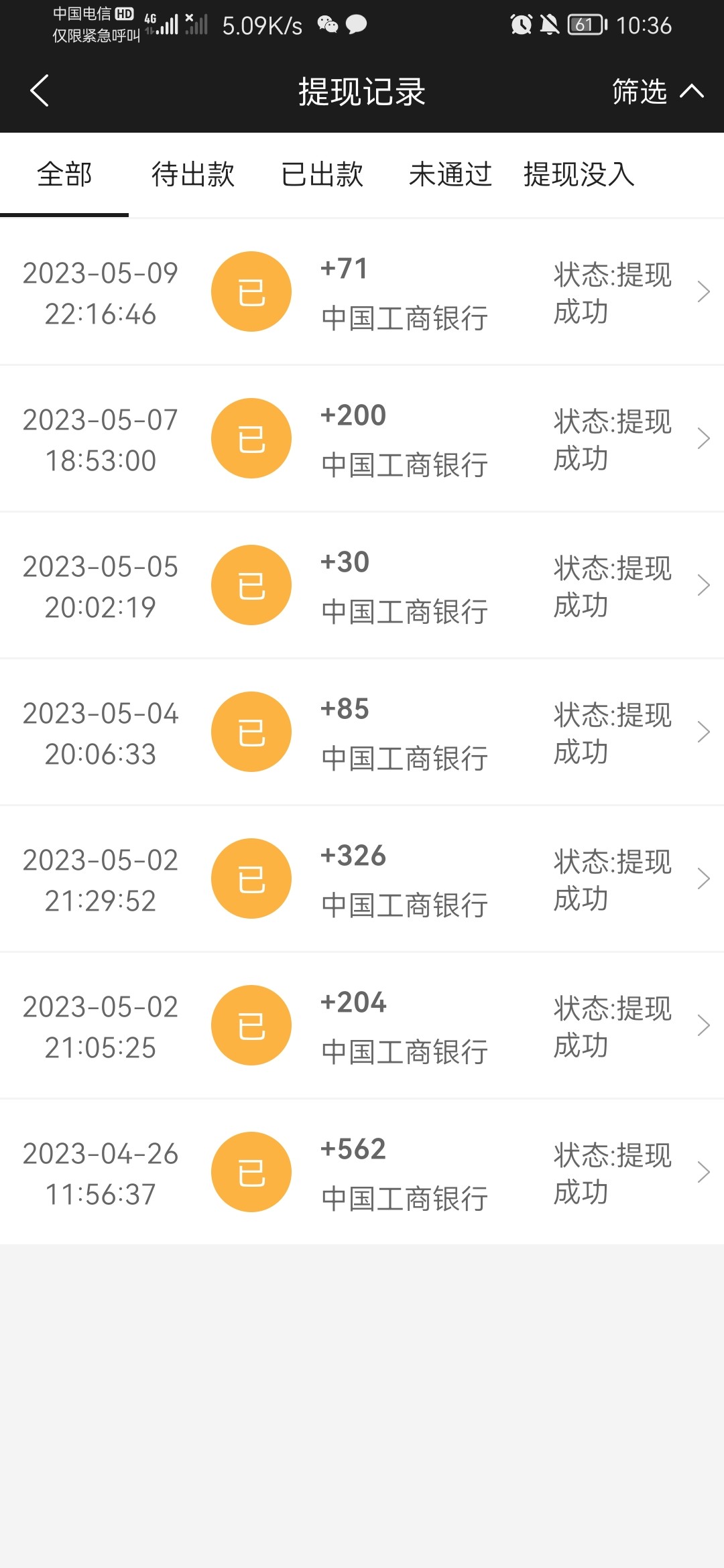Screen dimensions: 724x1568
Task: Open the +71 withdrawal from 2023-05-09
Action: pyautogui.click(x=362, y=292)
